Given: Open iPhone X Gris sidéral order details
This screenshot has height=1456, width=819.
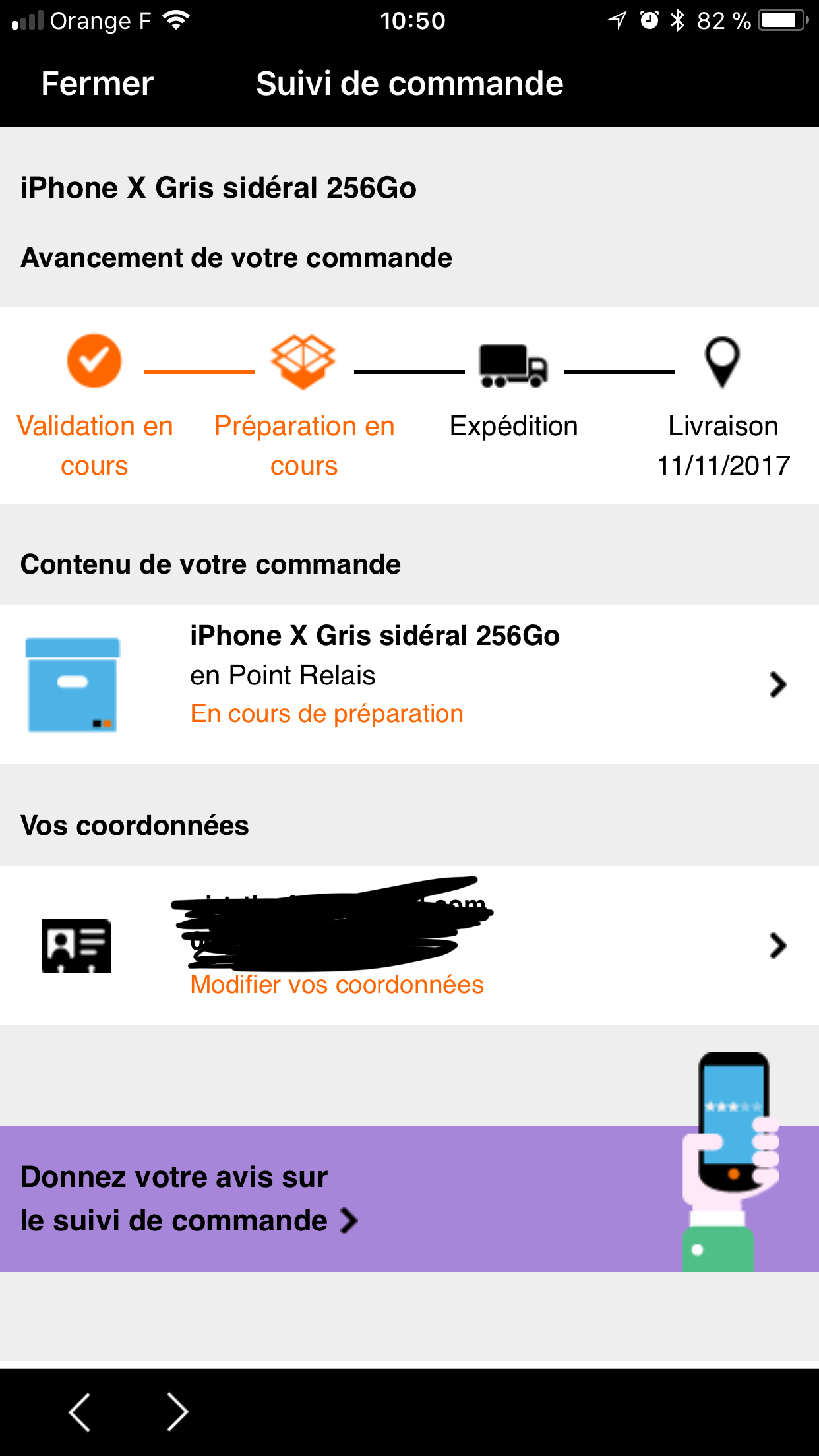Looking at the screenshot, I should (409, 684).
